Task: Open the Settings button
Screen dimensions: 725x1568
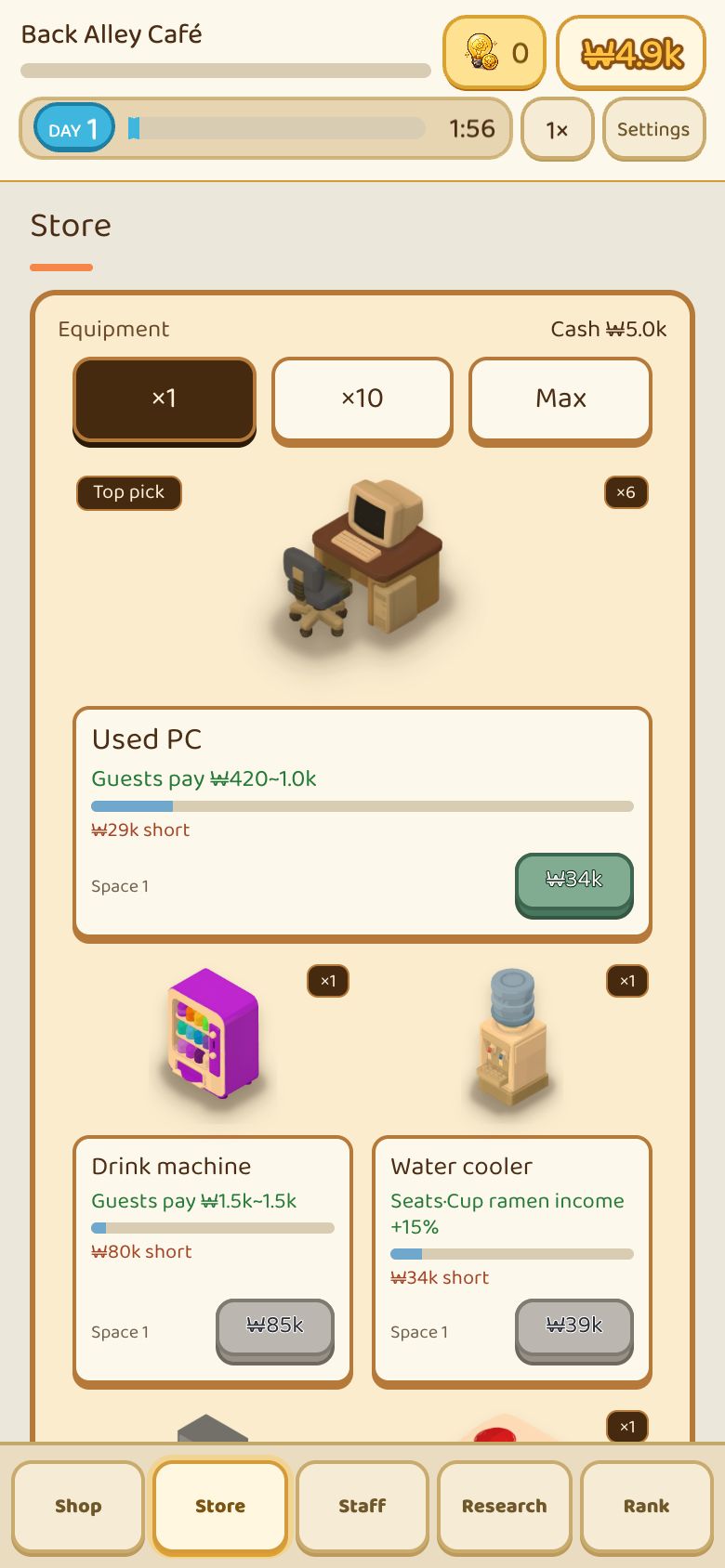Action: click(653, 129)
